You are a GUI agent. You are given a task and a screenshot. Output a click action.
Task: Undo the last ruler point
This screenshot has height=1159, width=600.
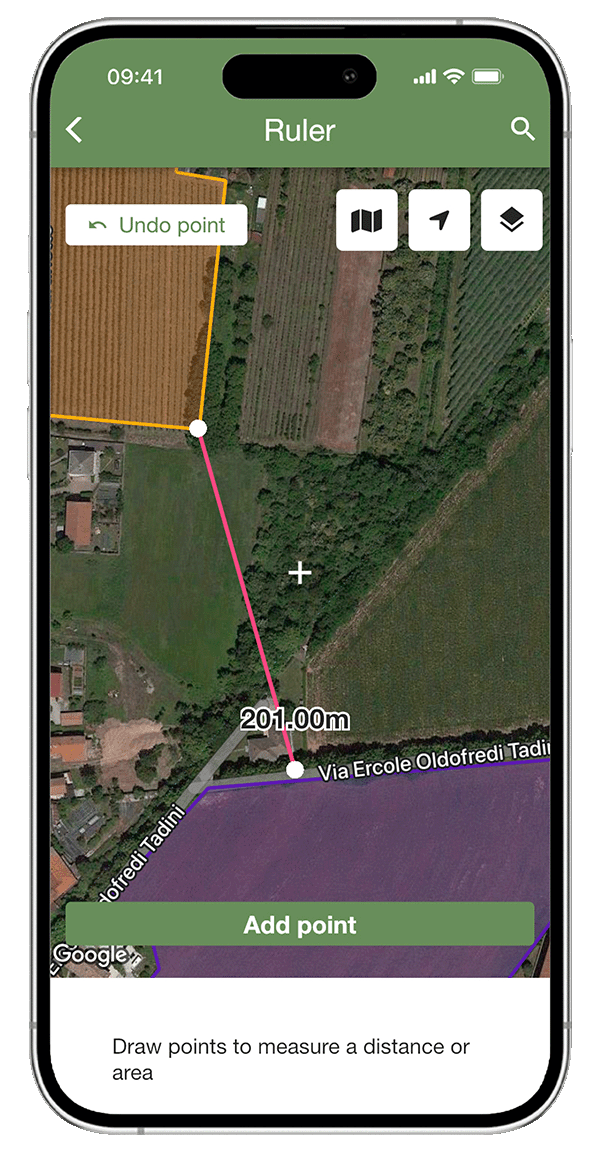[156, 225]
